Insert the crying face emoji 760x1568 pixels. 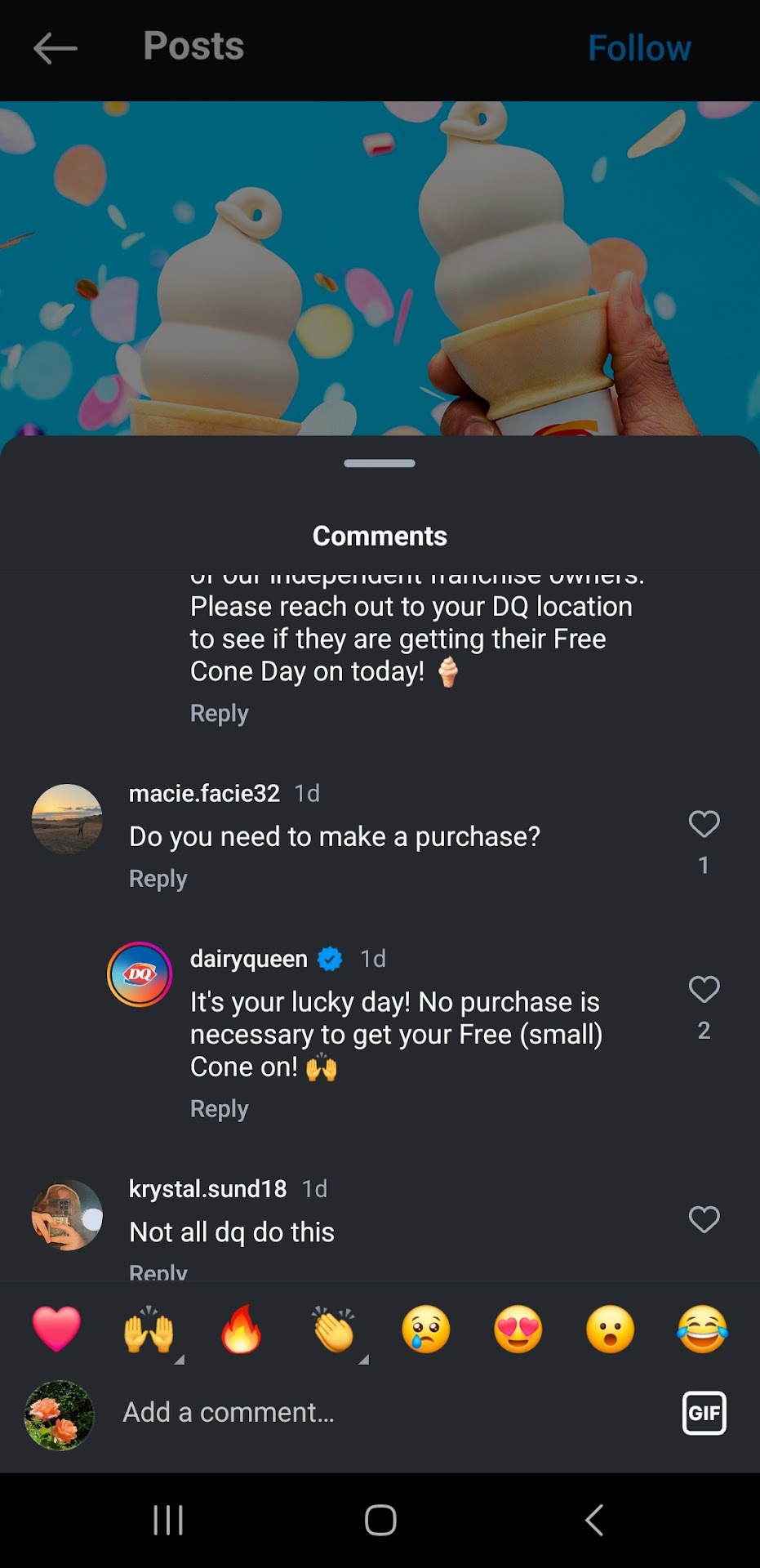[426, 1329]
